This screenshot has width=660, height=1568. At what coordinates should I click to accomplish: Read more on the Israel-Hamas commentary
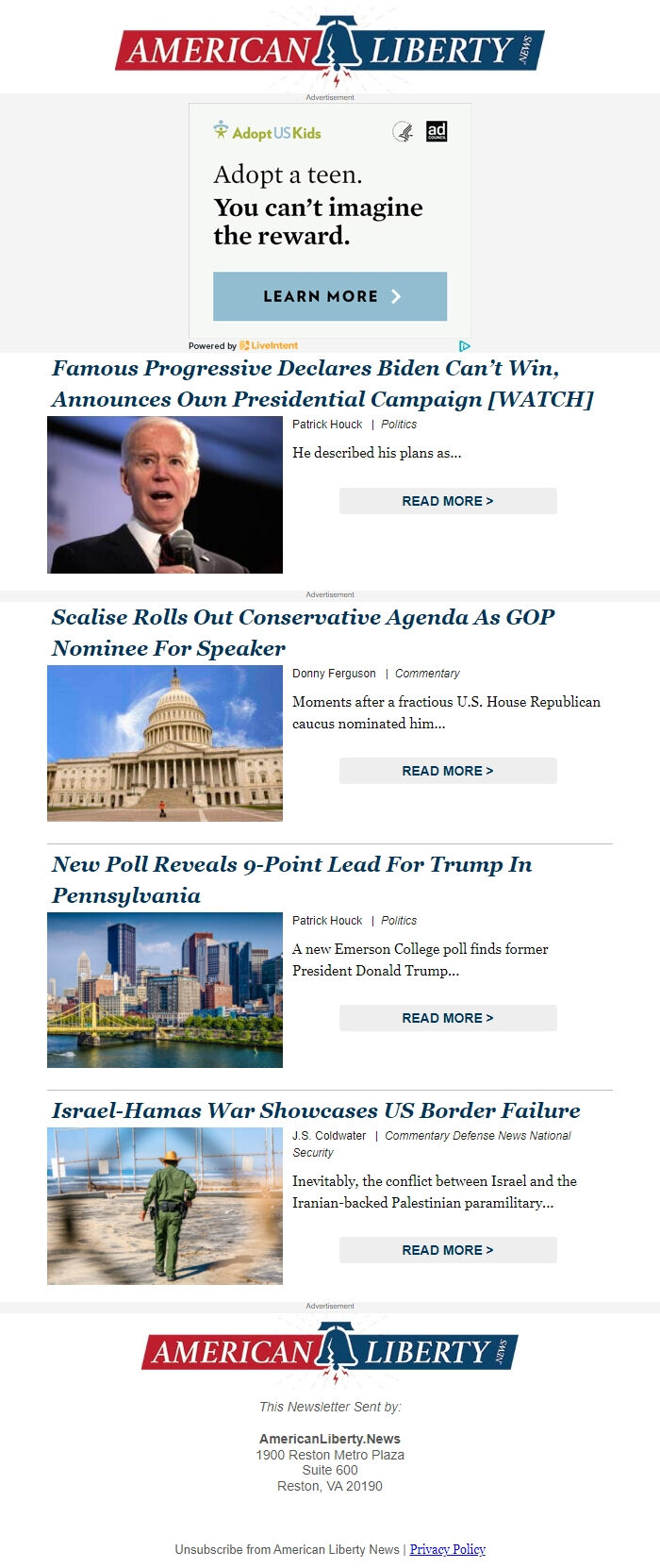point(448,1250)
